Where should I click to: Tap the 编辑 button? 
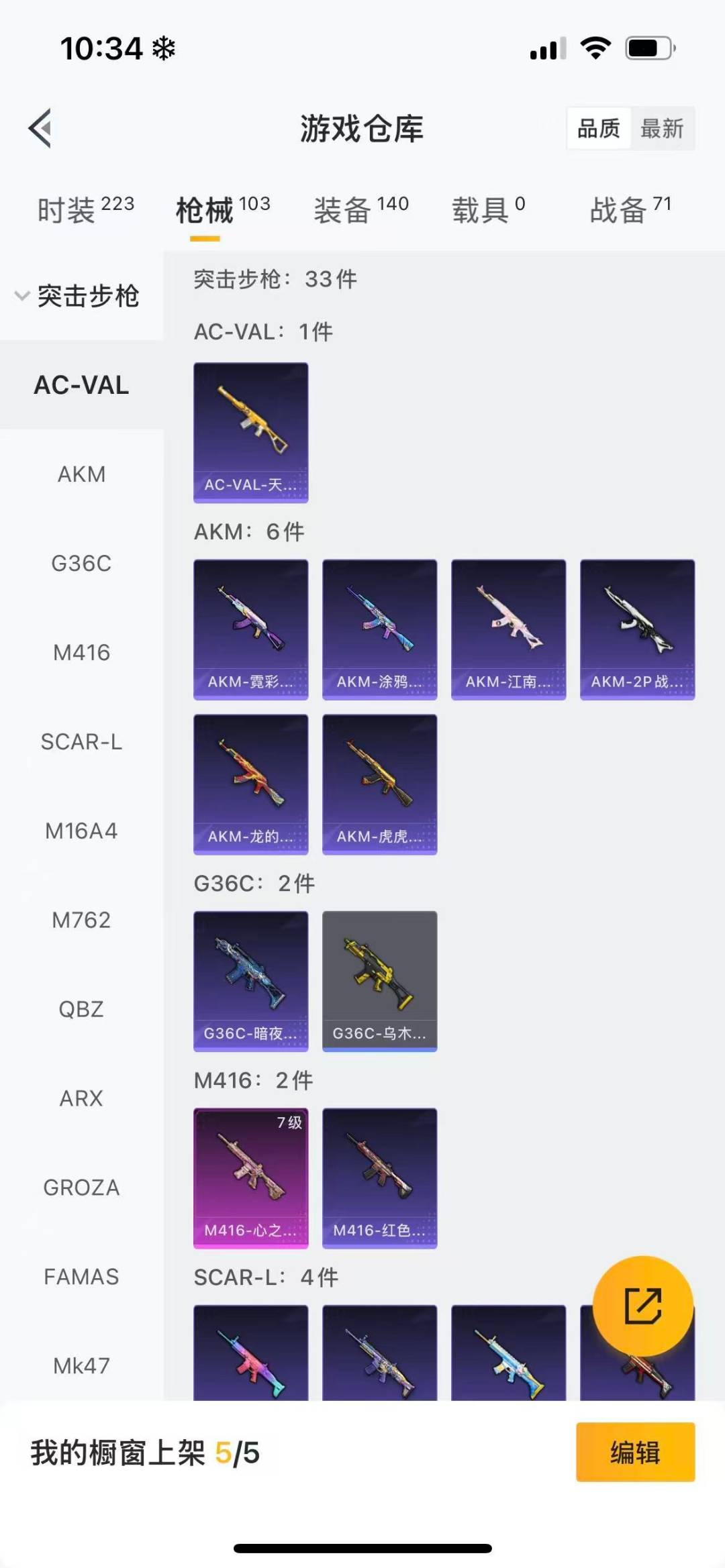click(x=635, y=1452)
